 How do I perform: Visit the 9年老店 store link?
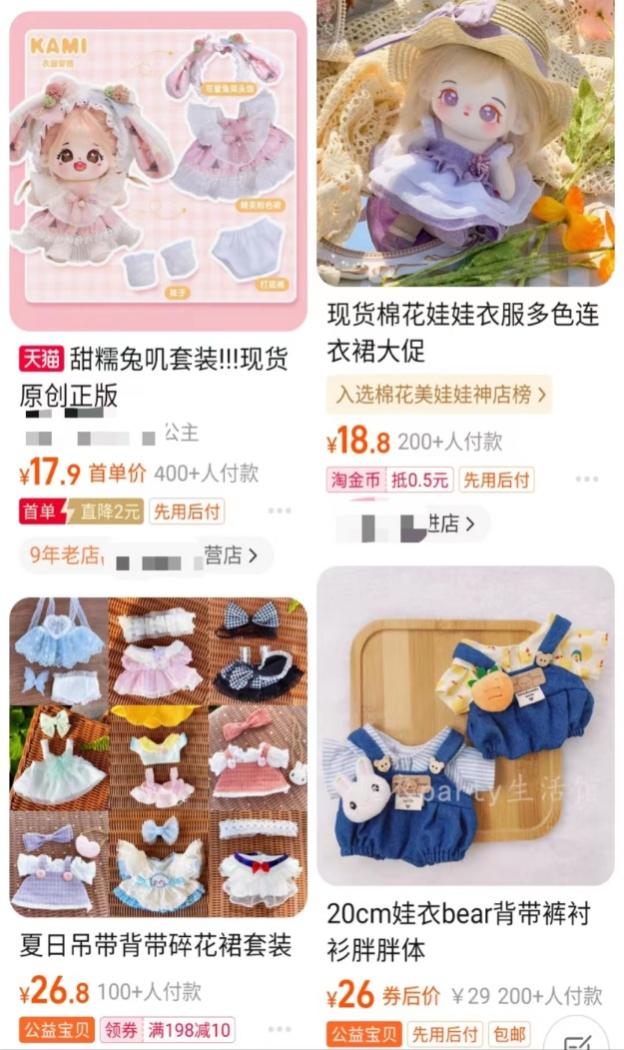[145, 555]
